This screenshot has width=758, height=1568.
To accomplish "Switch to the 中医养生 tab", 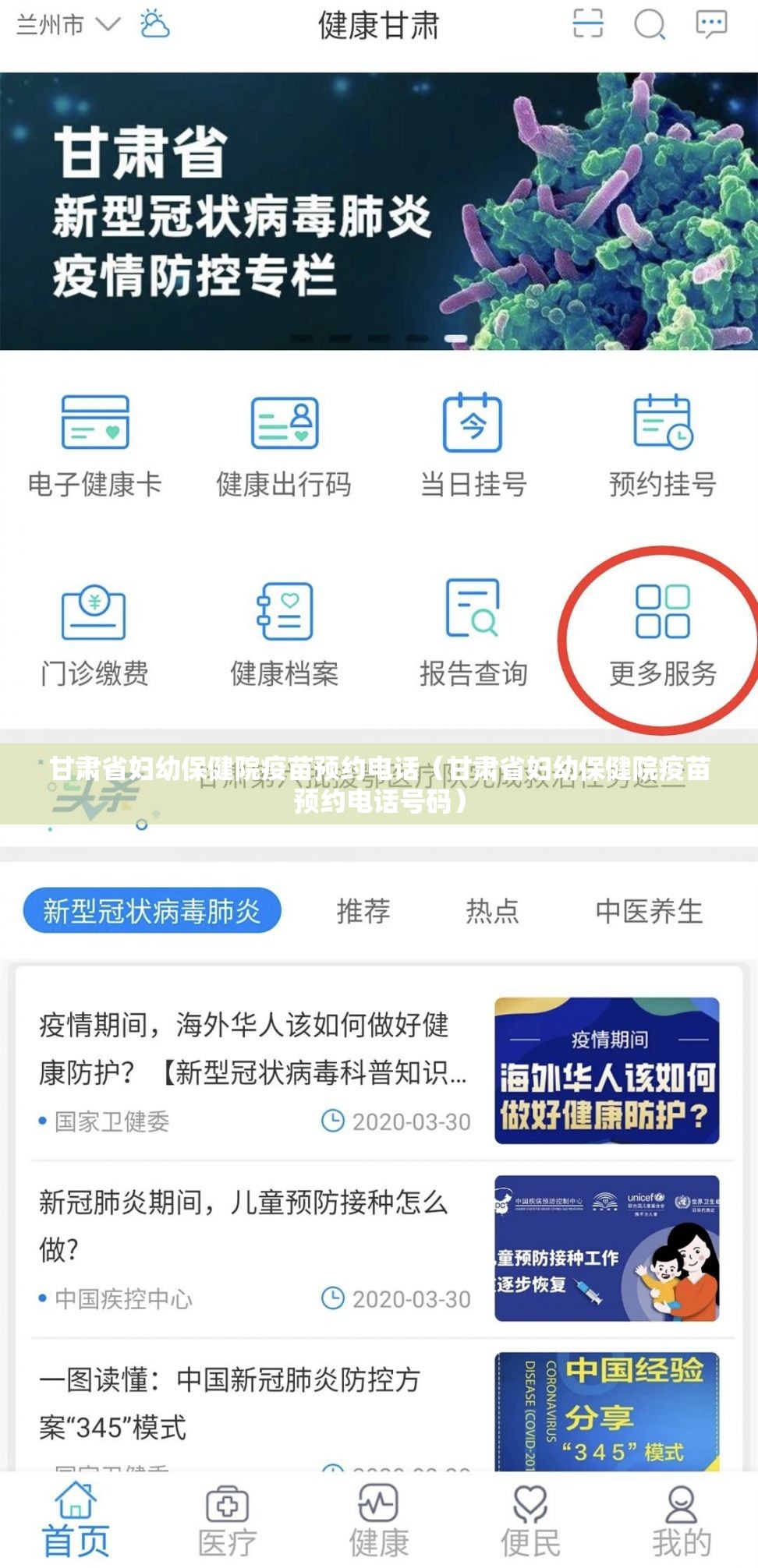I will [x=649, y=910].
